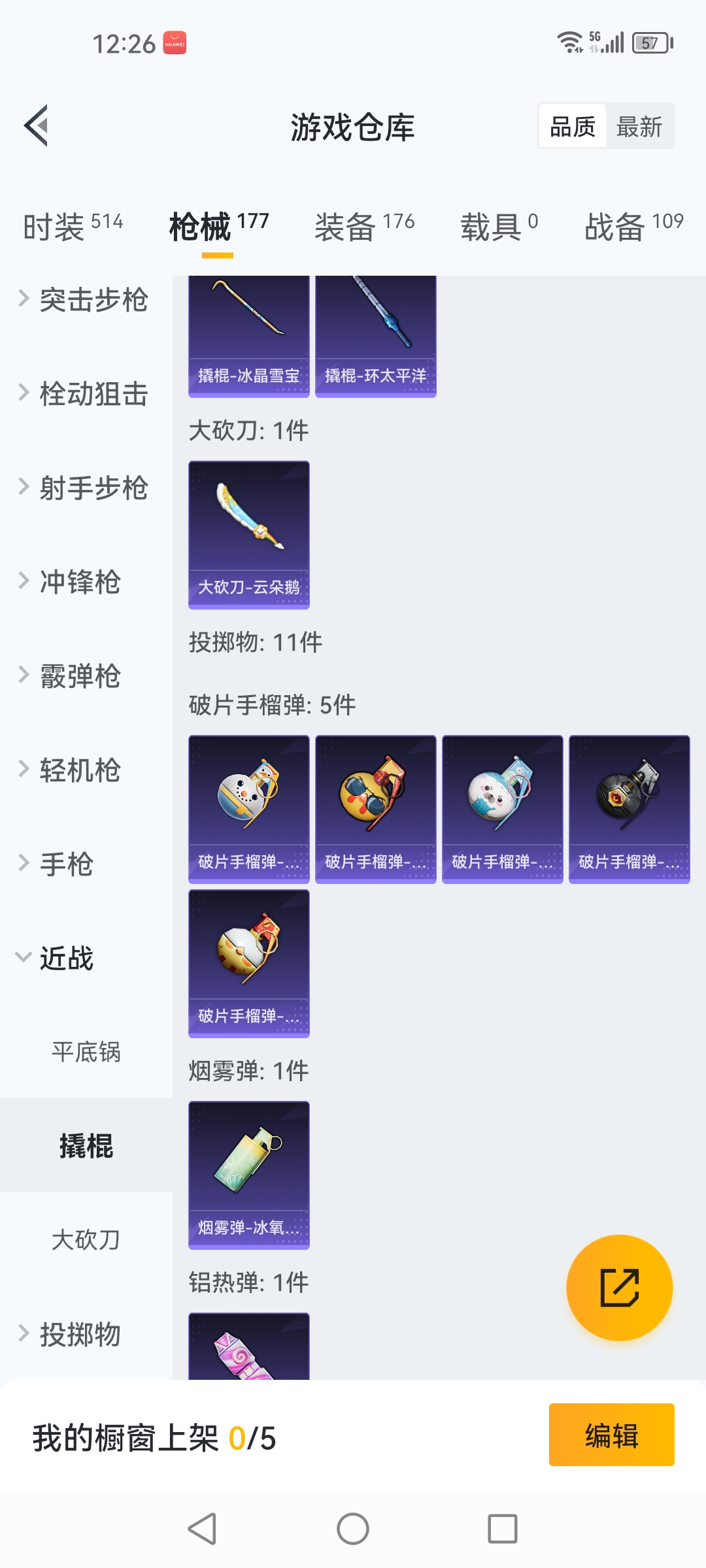706x1568 pixels.
Task: Go back using the top-left arrow
Action: (37, 125)
